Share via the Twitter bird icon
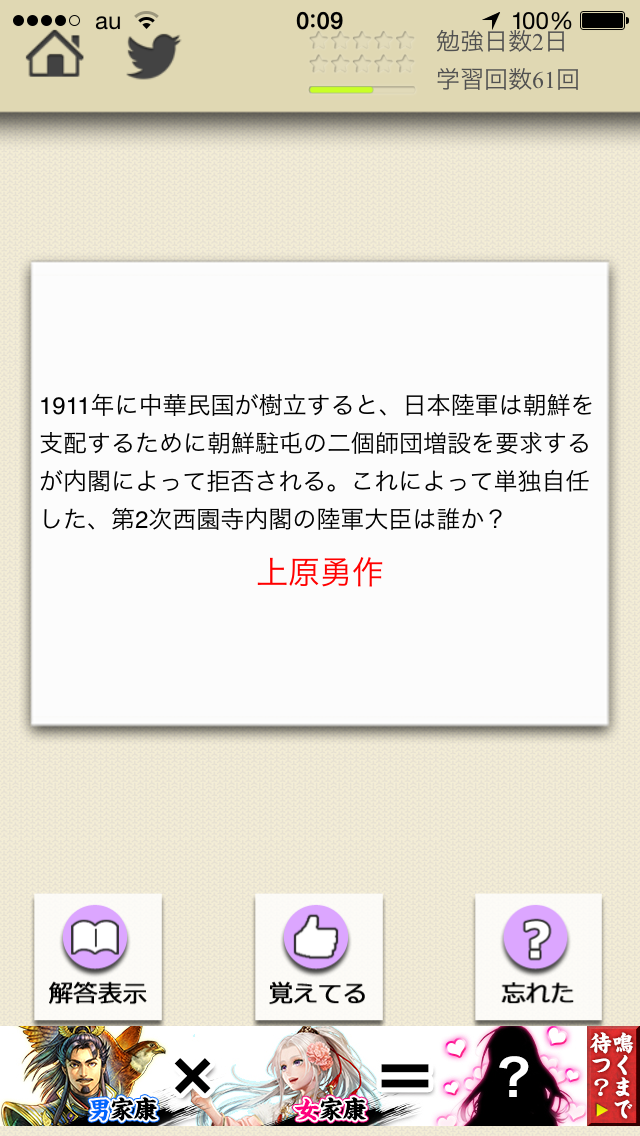Viewport: 640px width, 1136px height. pyautogui.click(x=153, y=57)
